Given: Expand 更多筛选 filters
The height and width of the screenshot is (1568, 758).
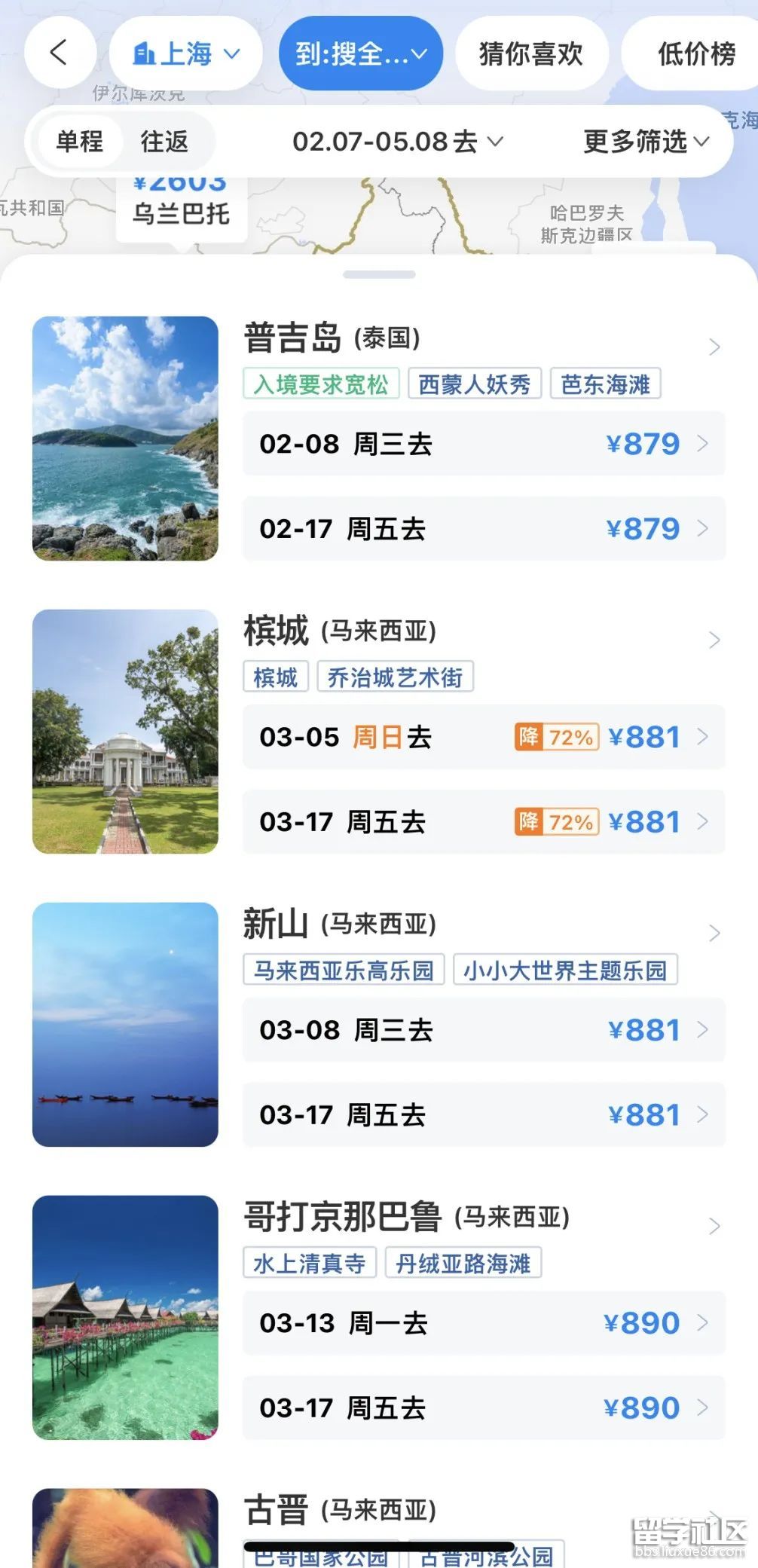Looking at the screenshot, I should pos(646,141).
